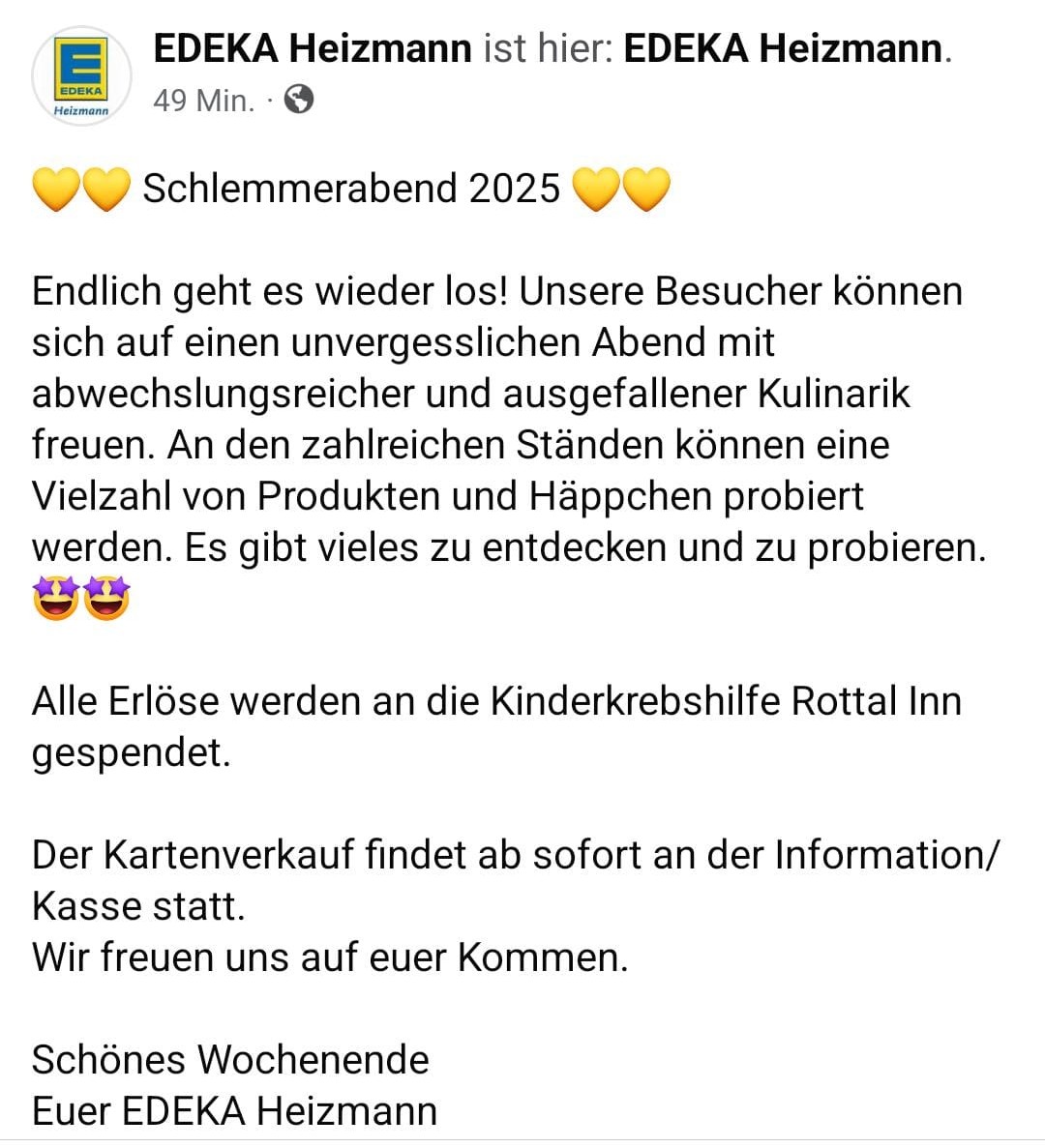Open EDEKA Heizmann profile picture
Image resolution: width=1045 pixels, height=1148 pixels.
pyautogui.click(x=81, y=76)
